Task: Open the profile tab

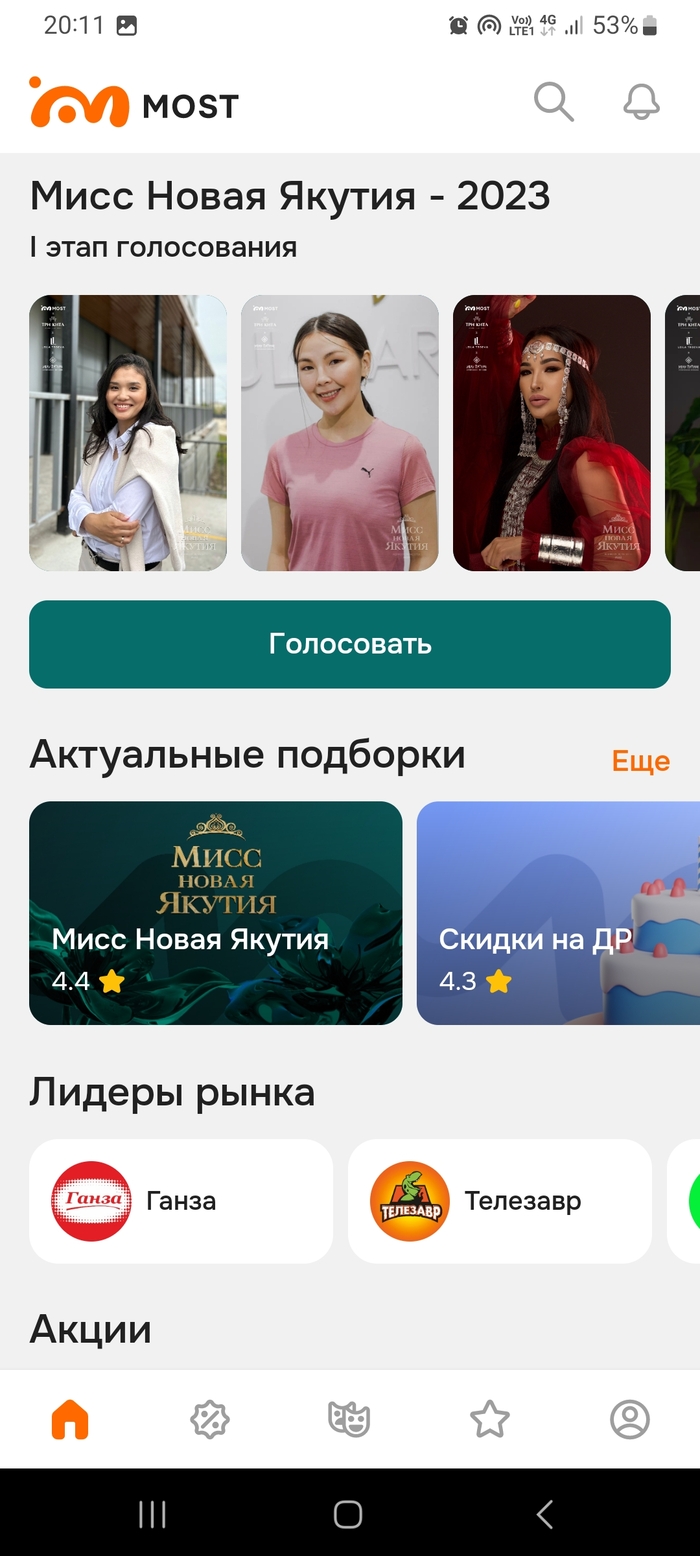Action: pos(630,1419)
